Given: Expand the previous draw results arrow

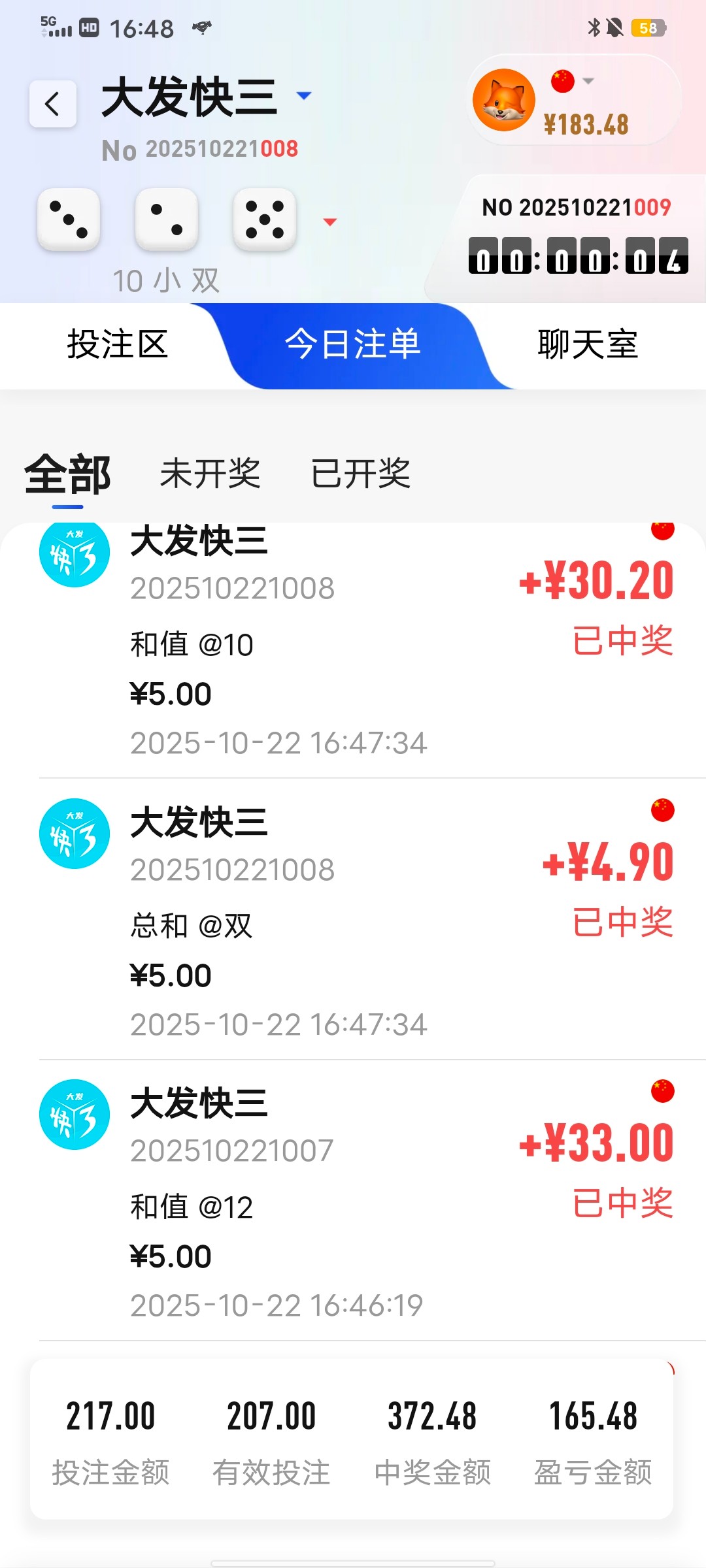Looking at the screenshot, I should 330,222.
